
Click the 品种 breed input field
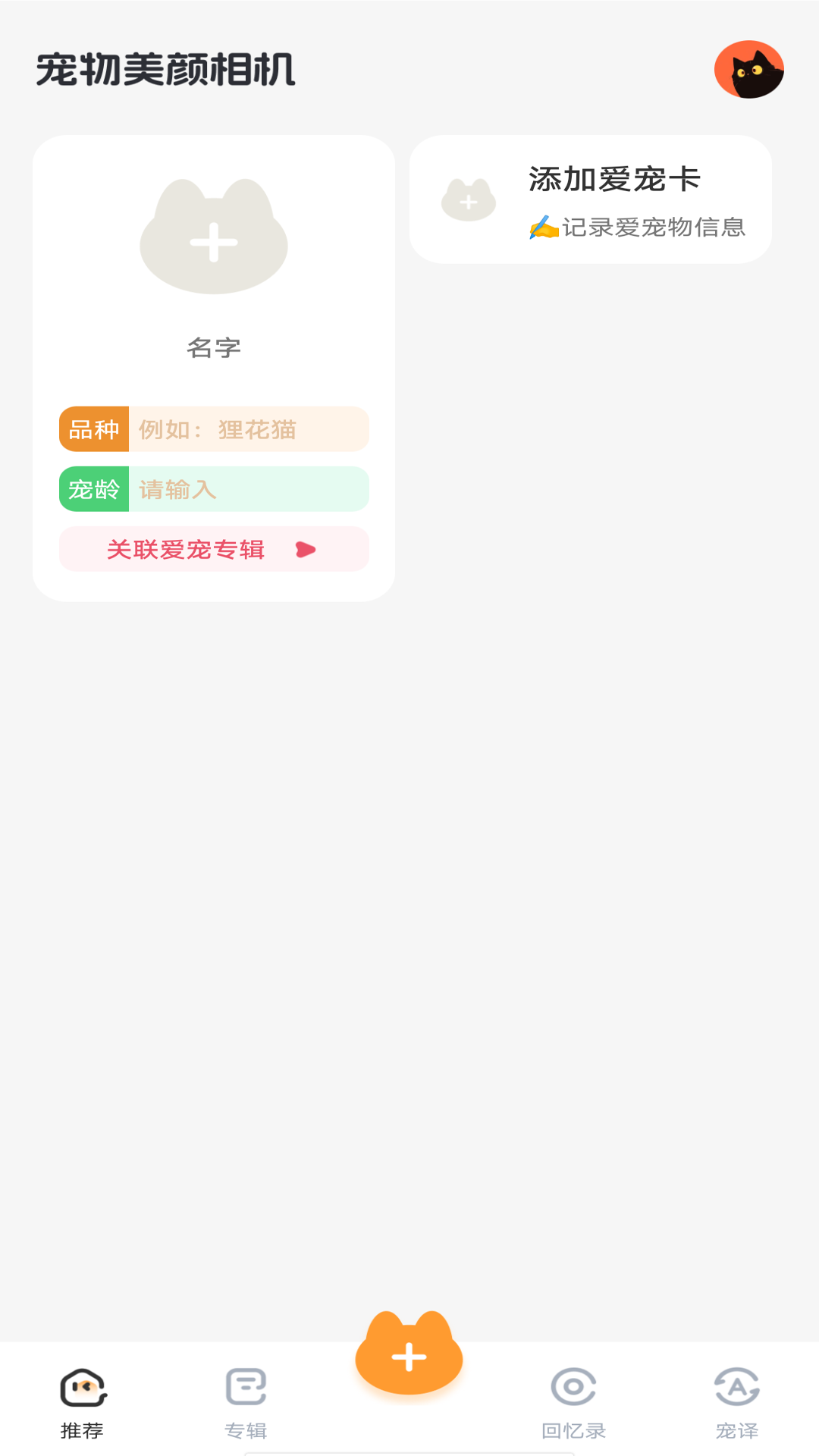pos(250,429)
